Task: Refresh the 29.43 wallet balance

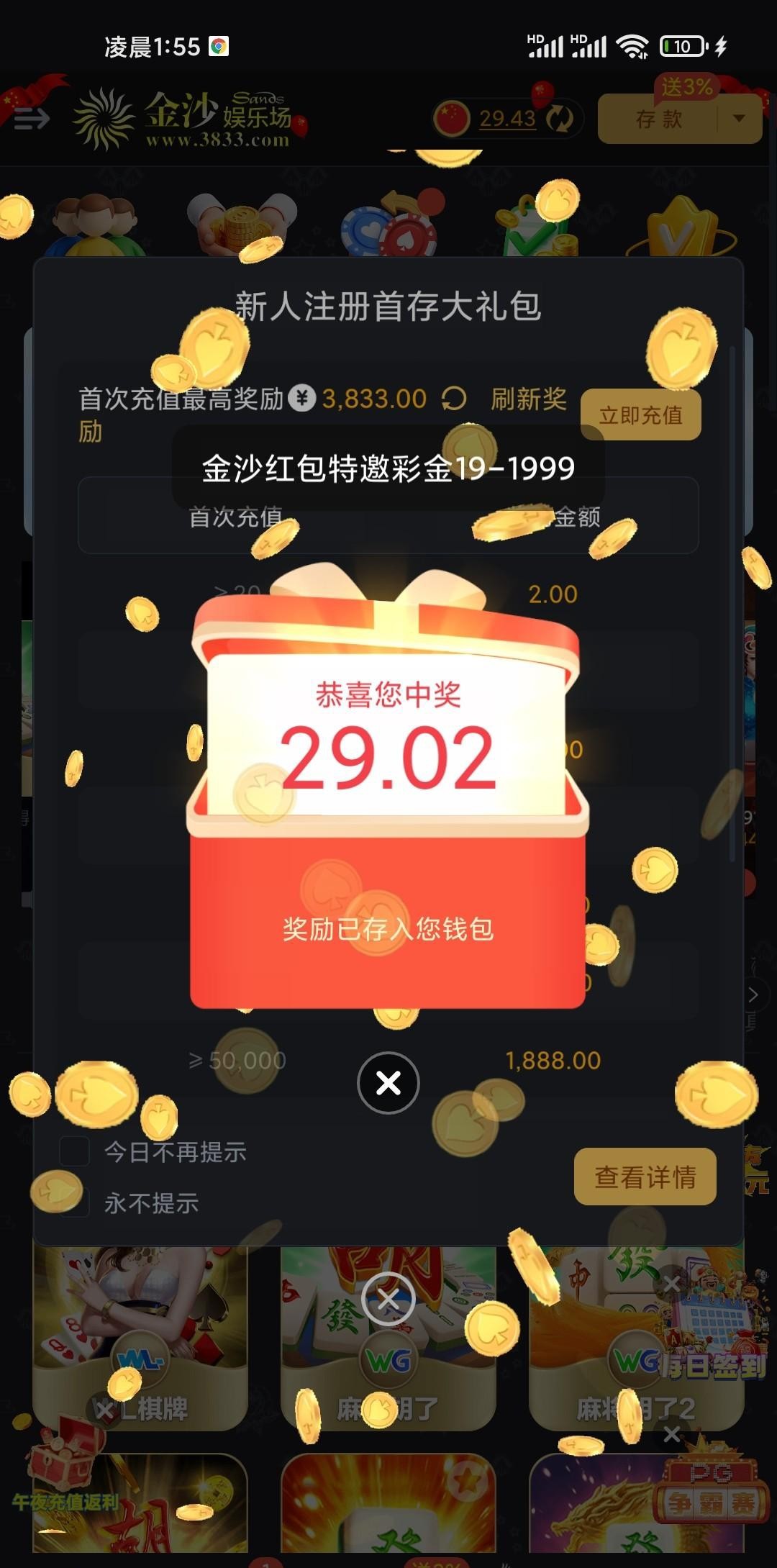Action: [x=560, y=119]
